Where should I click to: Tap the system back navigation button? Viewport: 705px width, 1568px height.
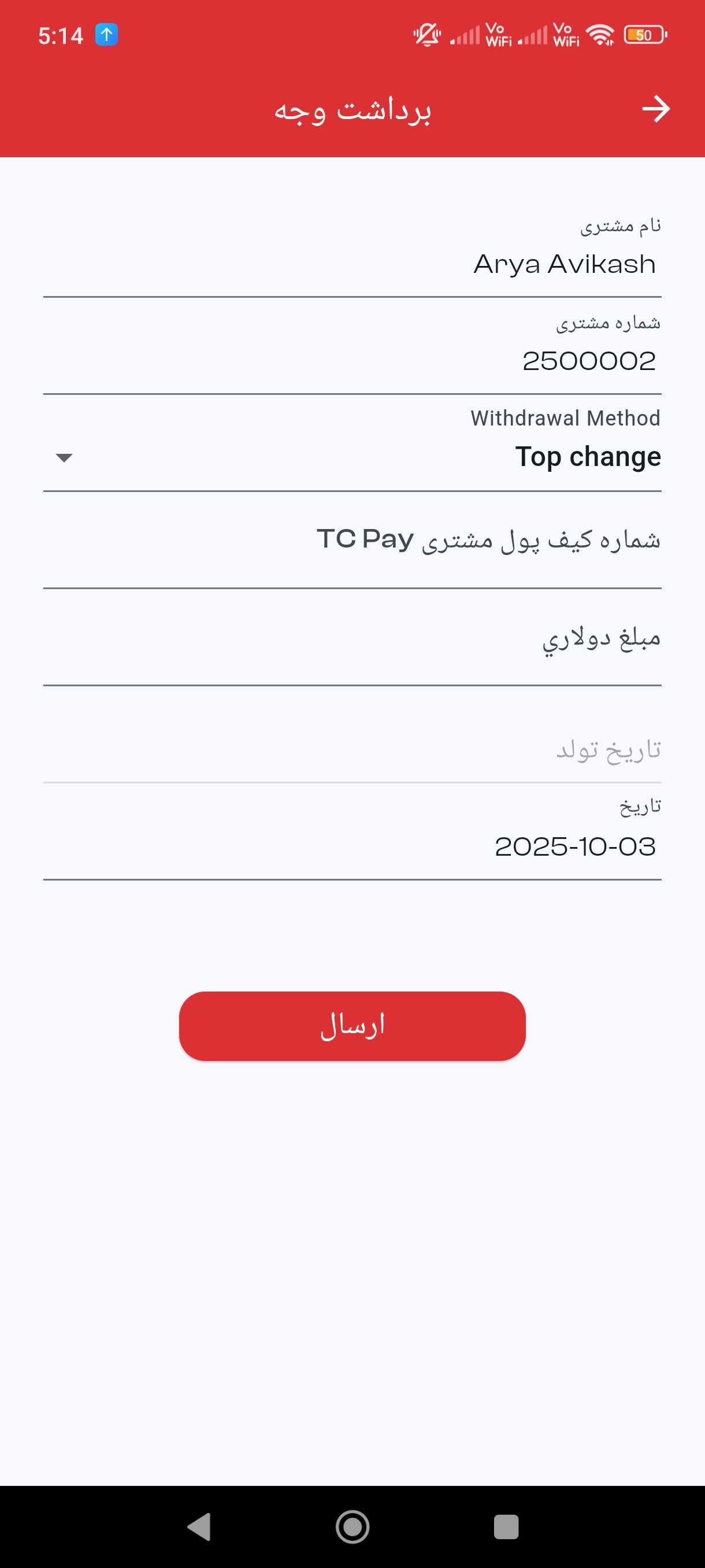click(x=199, y=1526)
